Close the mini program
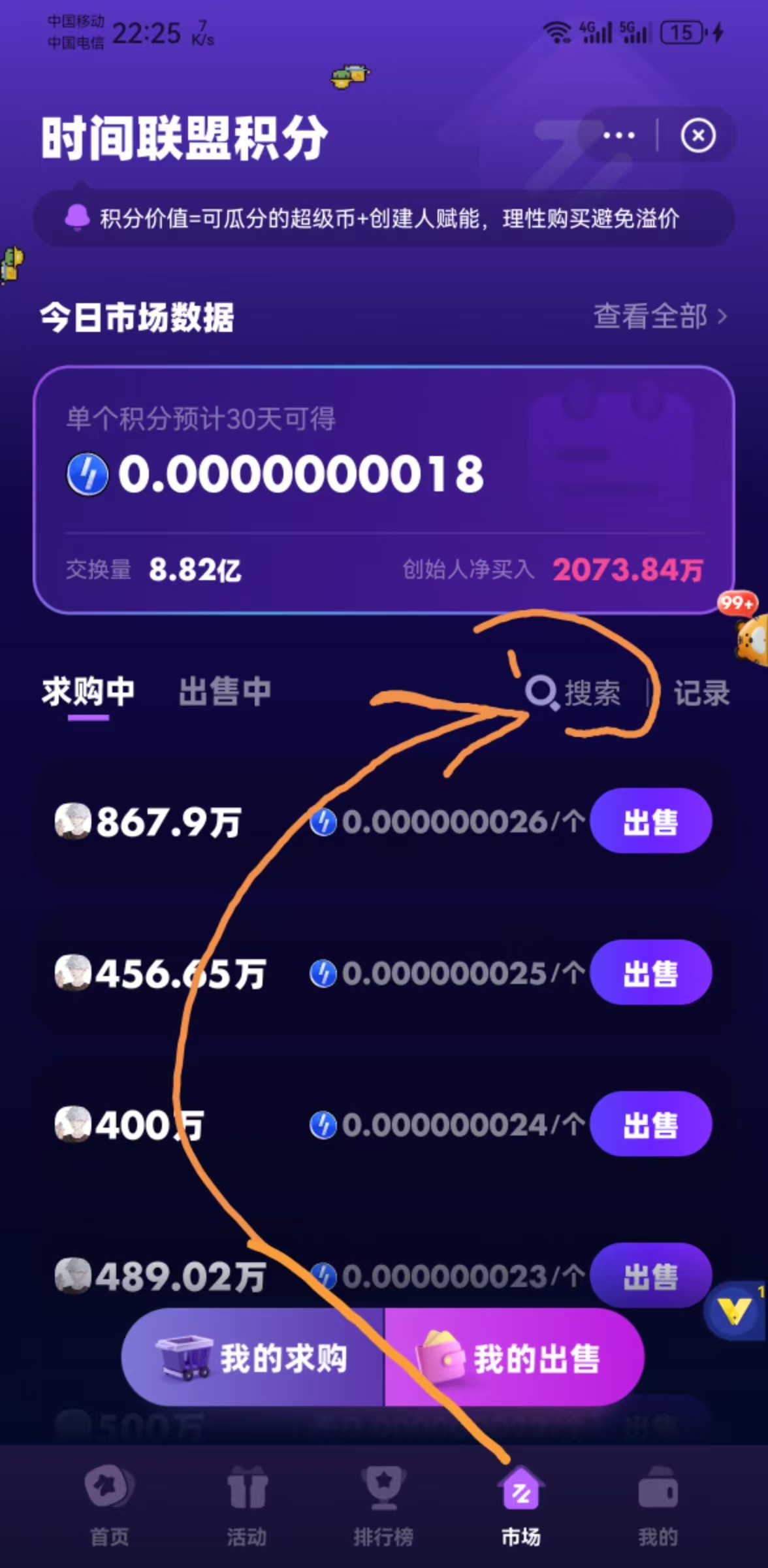 pos(698,136)
